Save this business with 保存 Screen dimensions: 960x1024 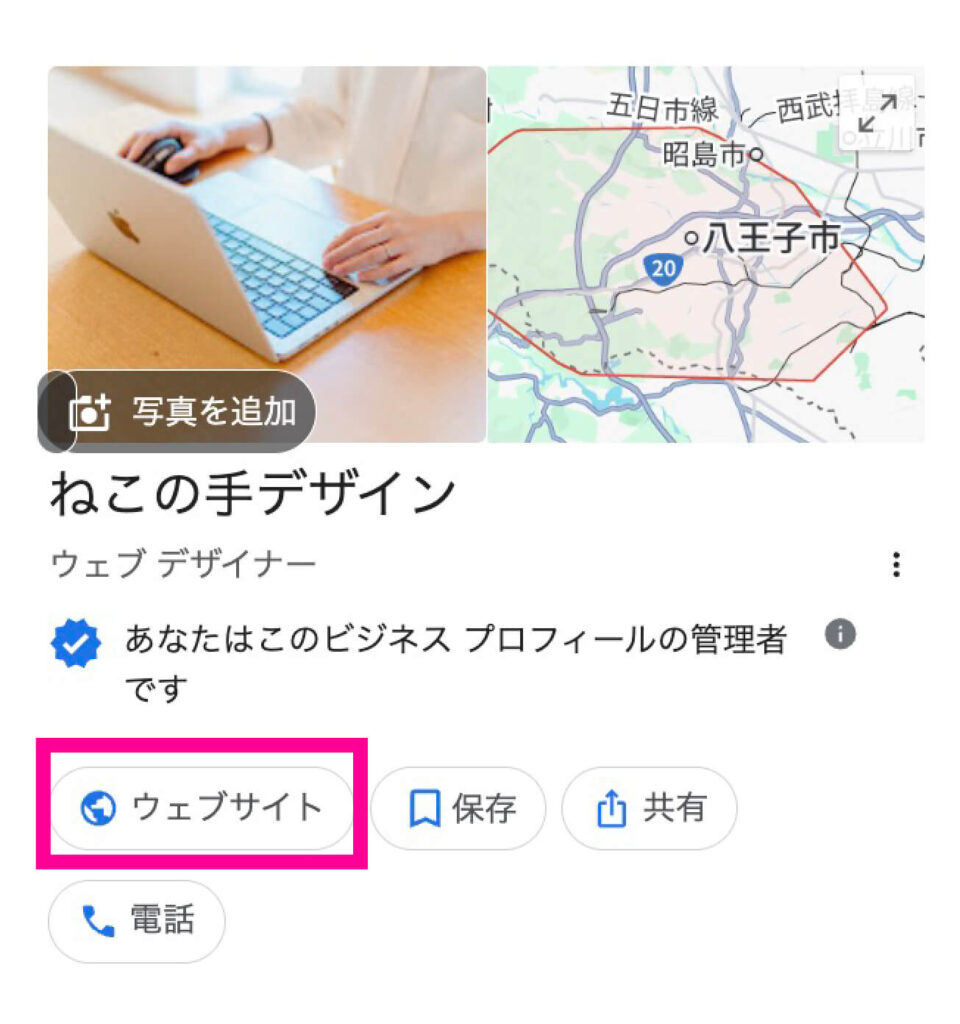click(459, 808)
